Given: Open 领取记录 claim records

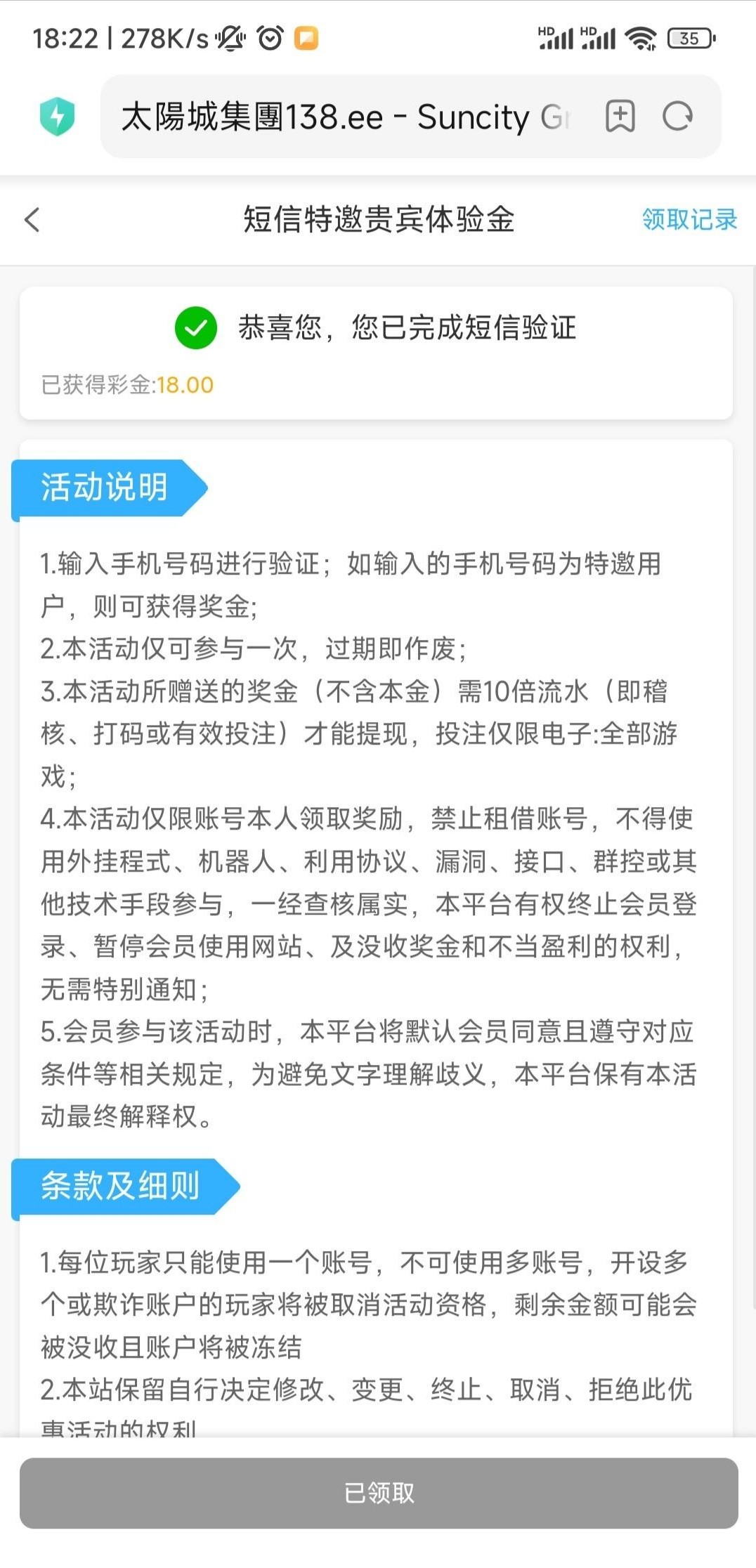Looking at the screenshot, I should (x=689, y=220).
